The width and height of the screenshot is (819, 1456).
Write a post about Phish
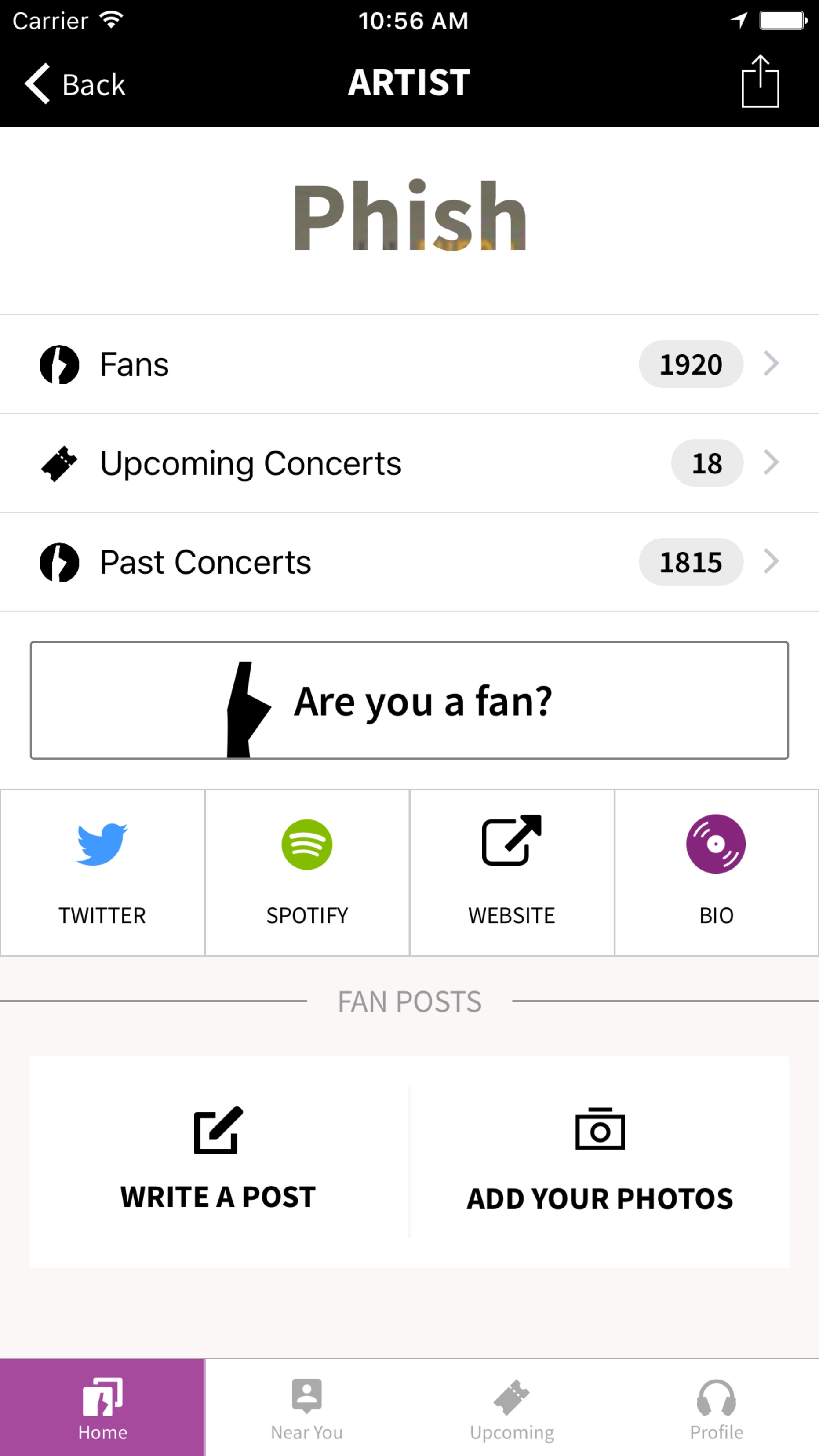tap(218, 1161)
